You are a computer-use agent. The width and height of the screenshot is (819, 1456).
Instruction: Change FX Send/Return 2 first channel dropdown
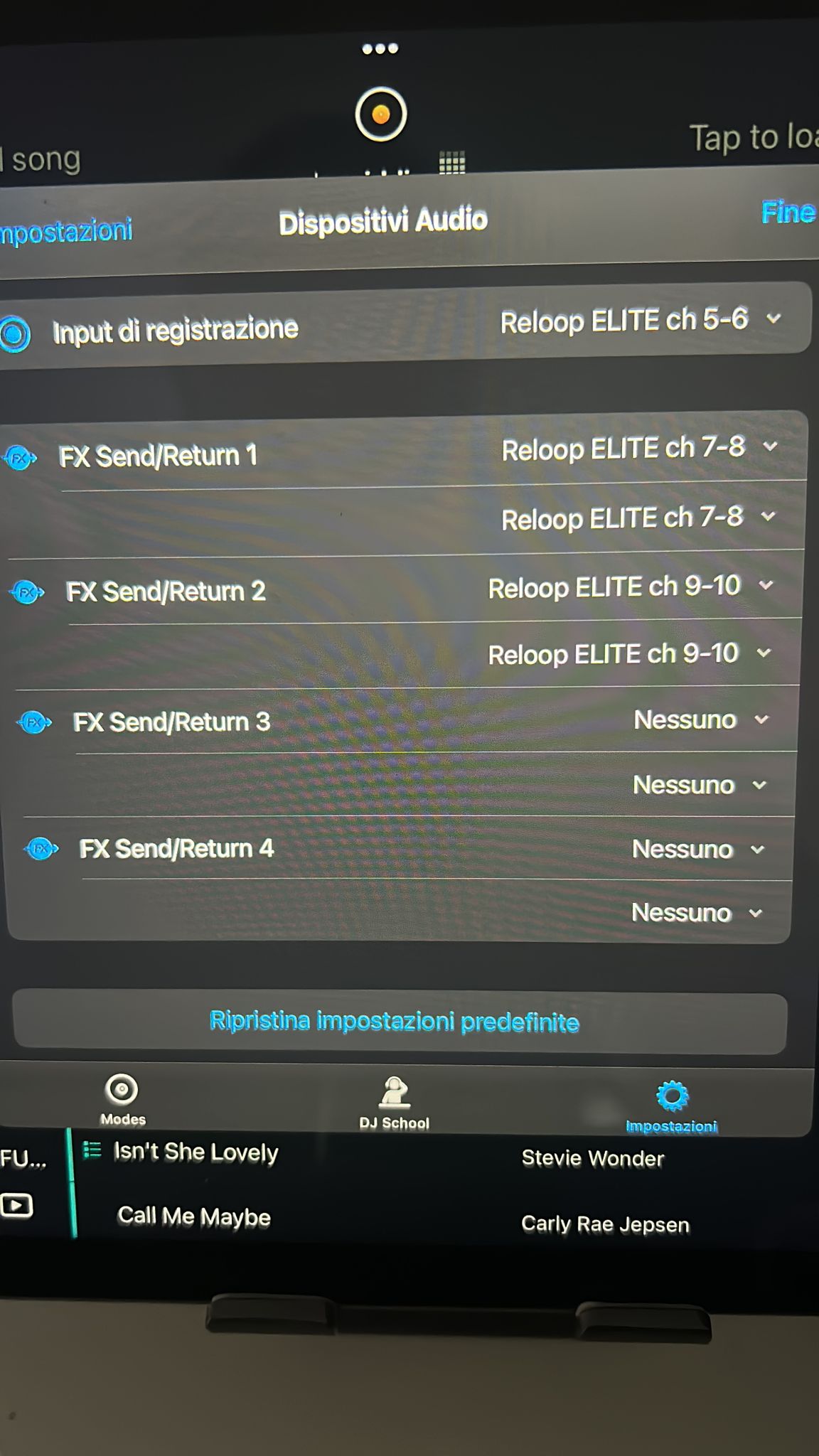click(x=630, y=587)
